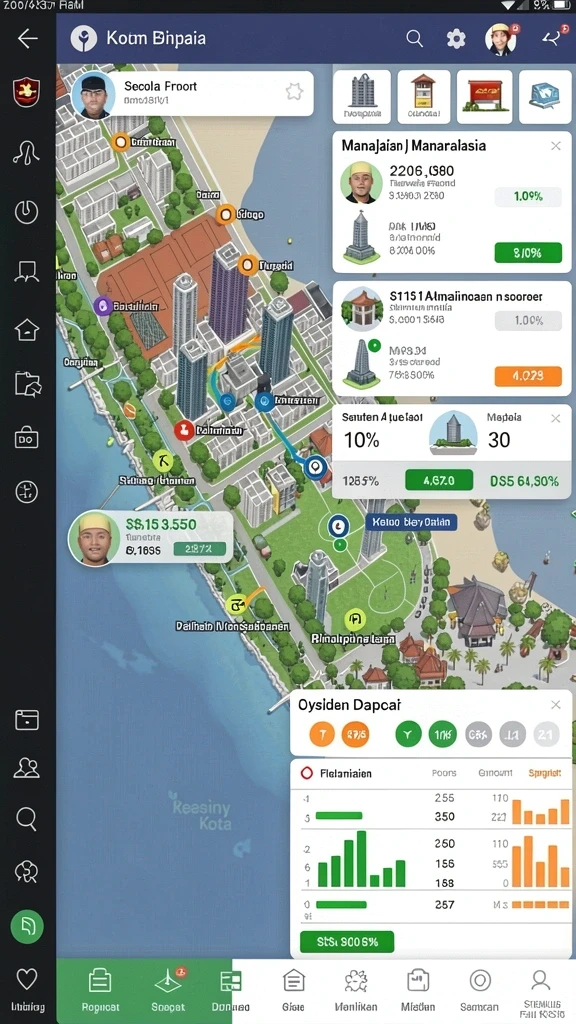Select the orange T chip in Oysiden Dapcai
Image resolution: width=576 pixels, height=1024 pixels.
coord(321,735)
